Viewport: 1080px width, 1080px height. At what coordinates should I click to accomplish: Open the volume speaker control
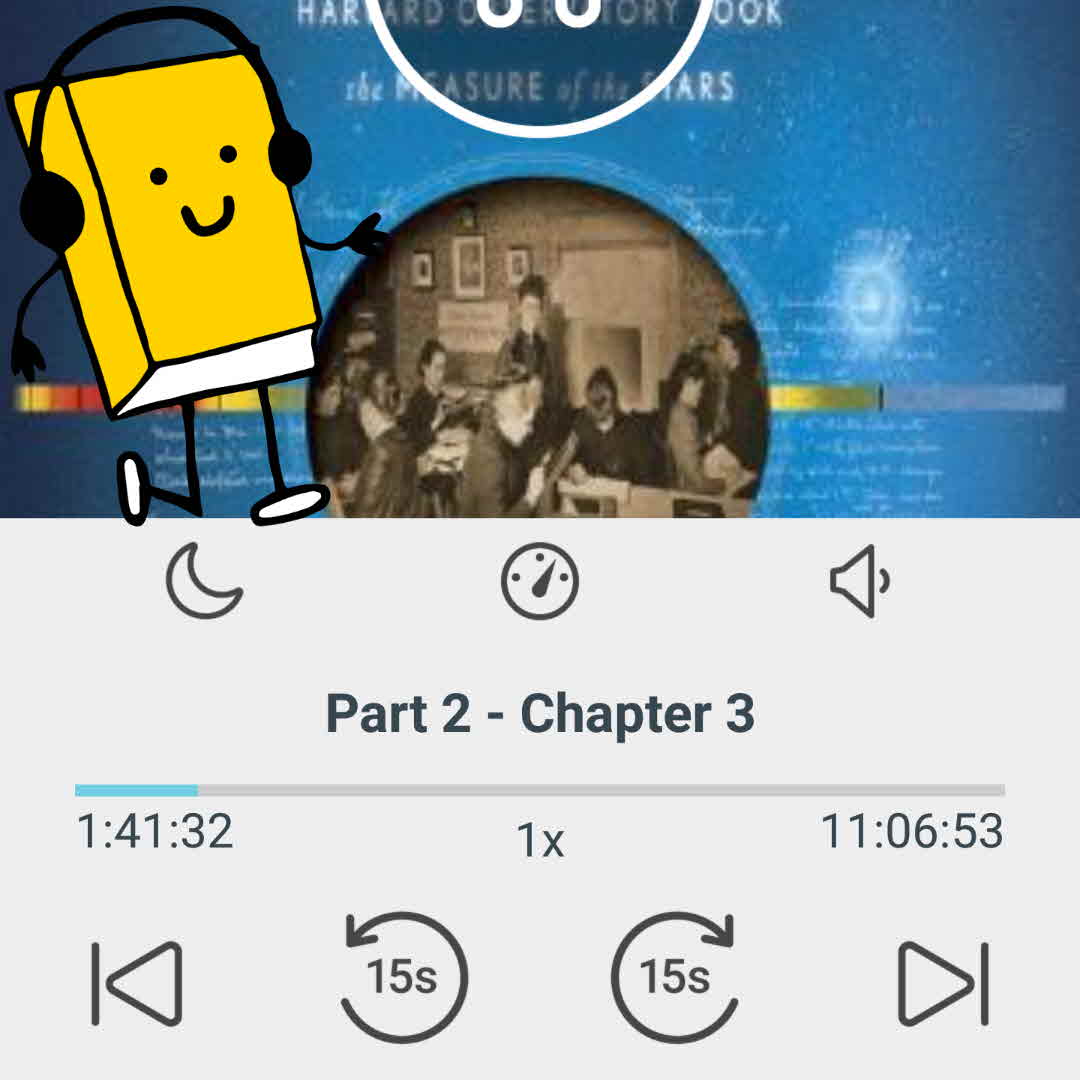[861, 581]
